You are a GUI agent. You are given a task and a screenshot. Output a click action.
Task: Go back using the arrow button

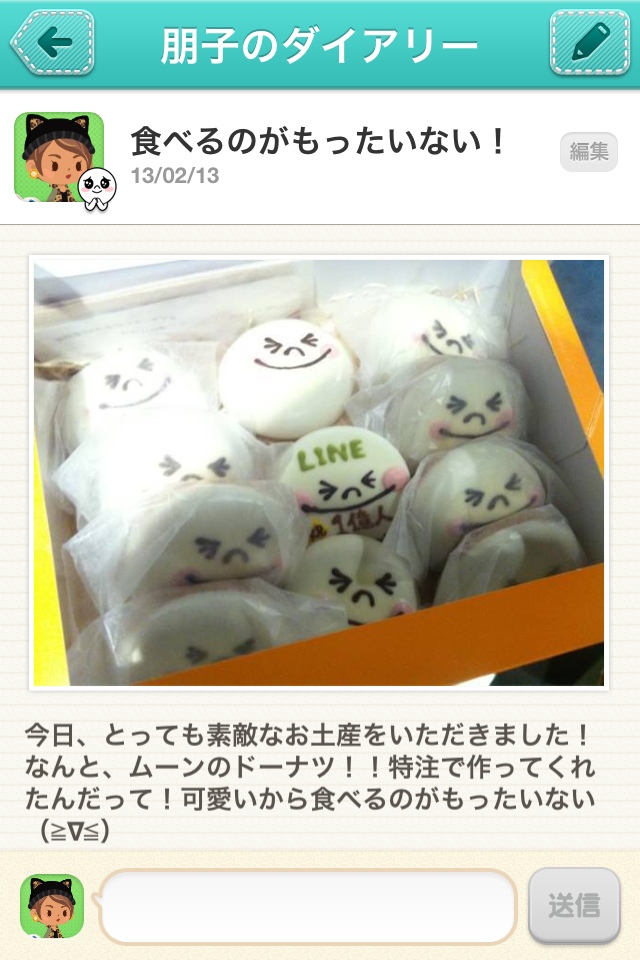(52, 44)
